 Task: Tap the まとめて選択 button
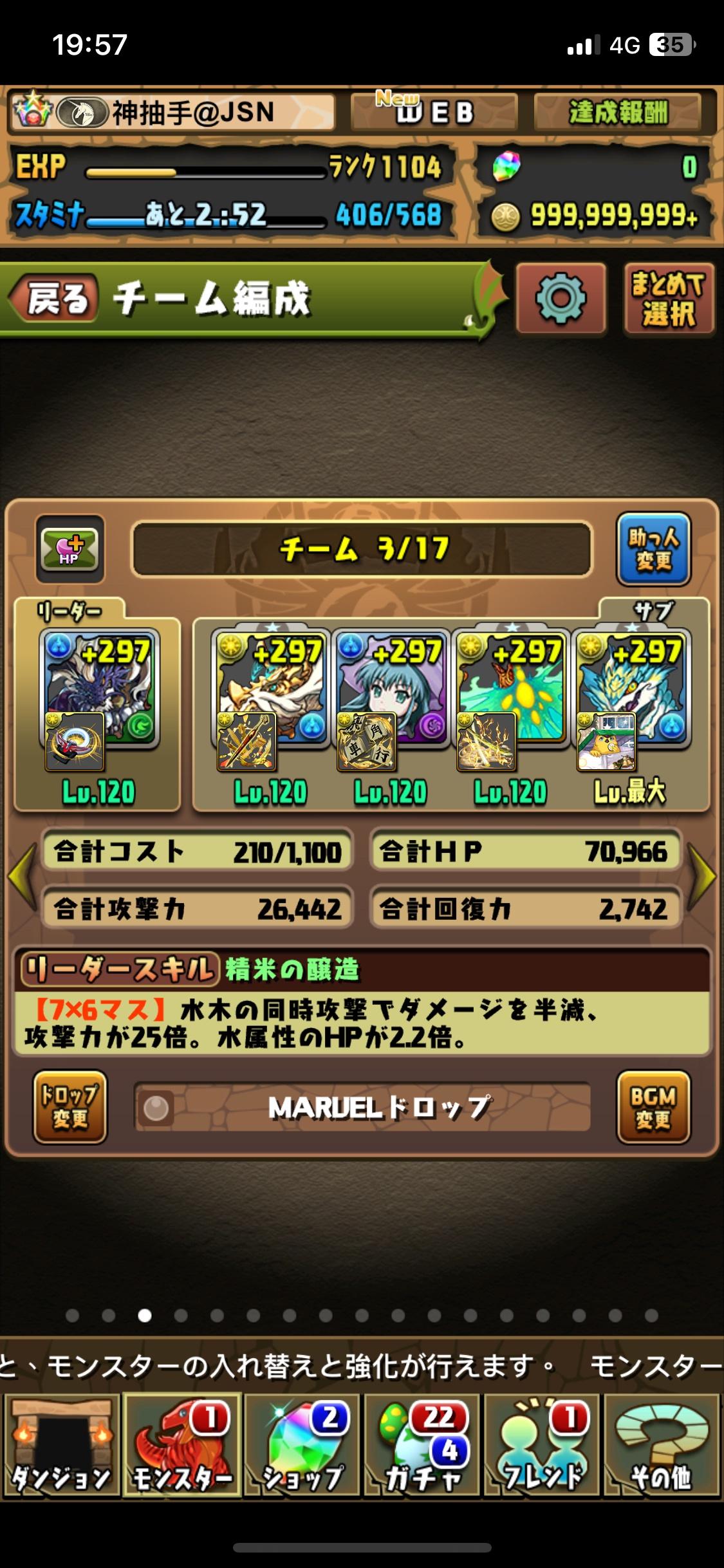[668, 299]
